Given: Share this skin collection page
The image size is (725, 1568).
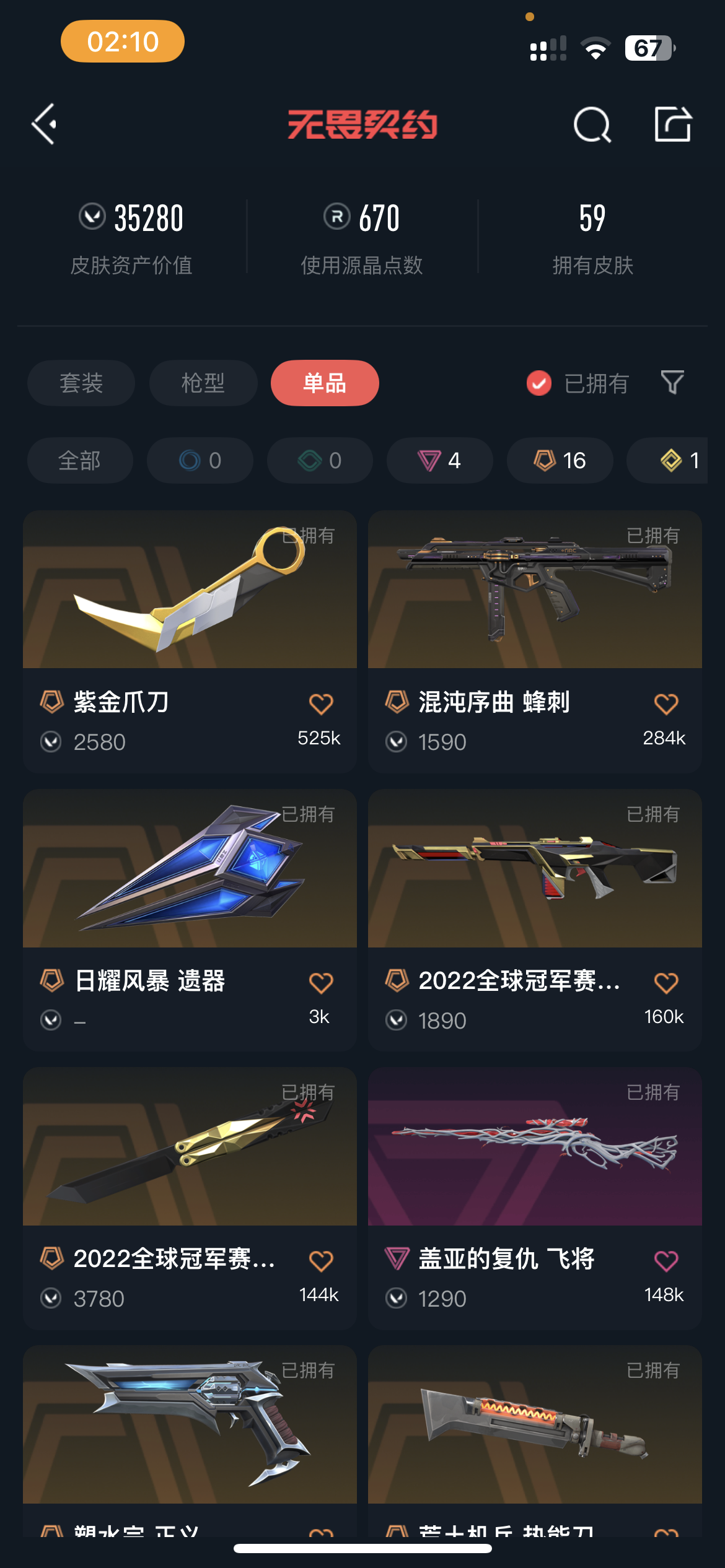Looking at the screenshot, I should (672, 124).
